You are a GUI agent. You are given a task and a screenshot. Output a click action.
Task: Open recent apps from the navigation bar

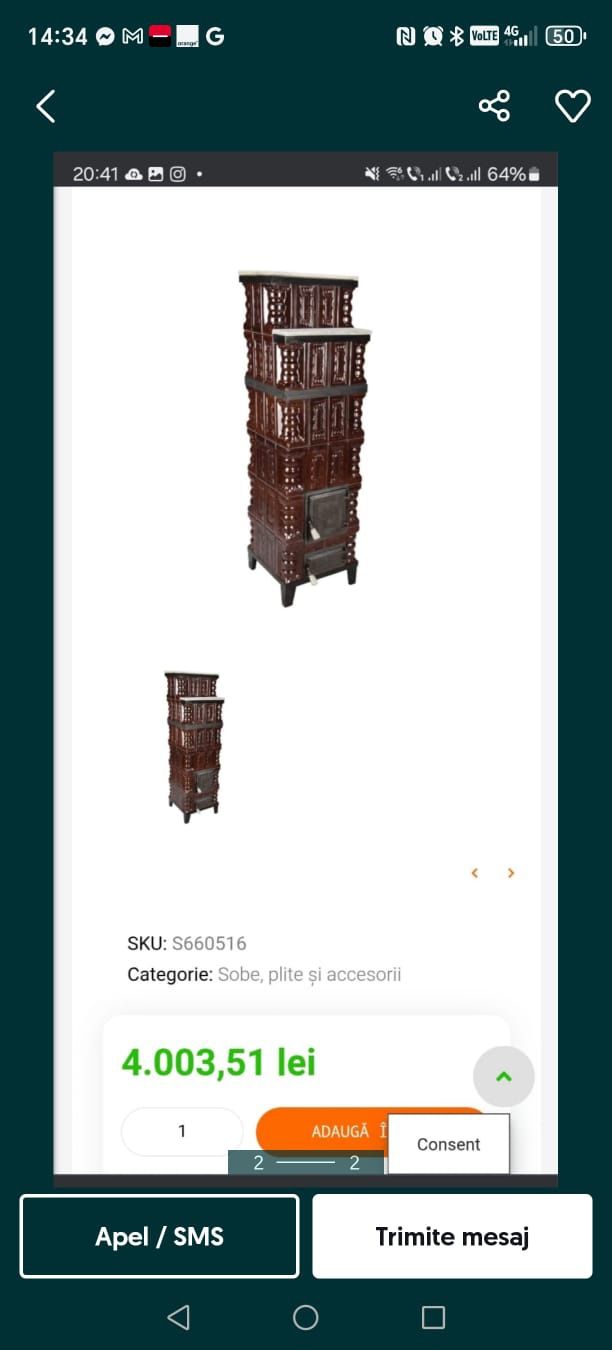pos(433,1317)
